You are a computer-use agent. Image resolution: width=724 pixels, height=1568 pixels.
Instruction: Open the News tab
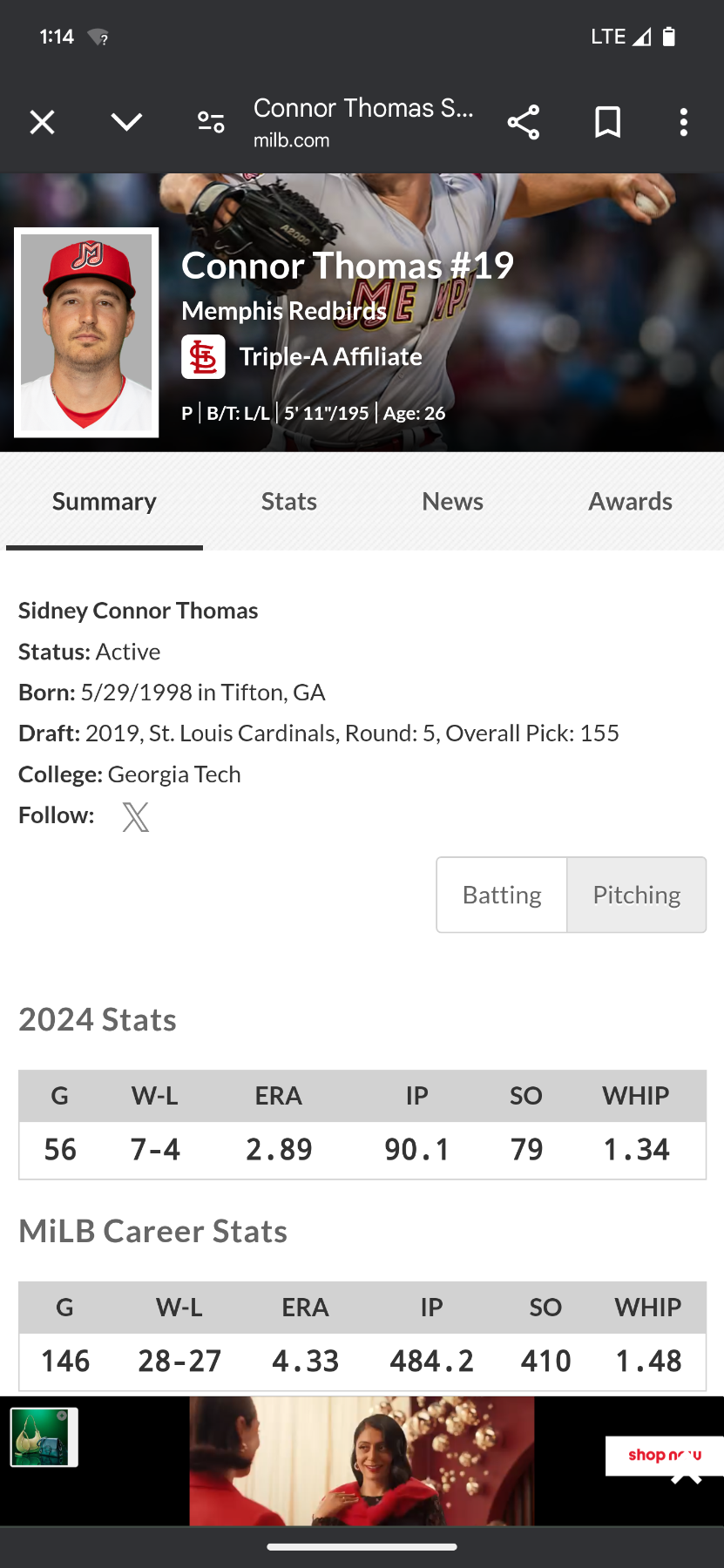click(x=452, y=502)
